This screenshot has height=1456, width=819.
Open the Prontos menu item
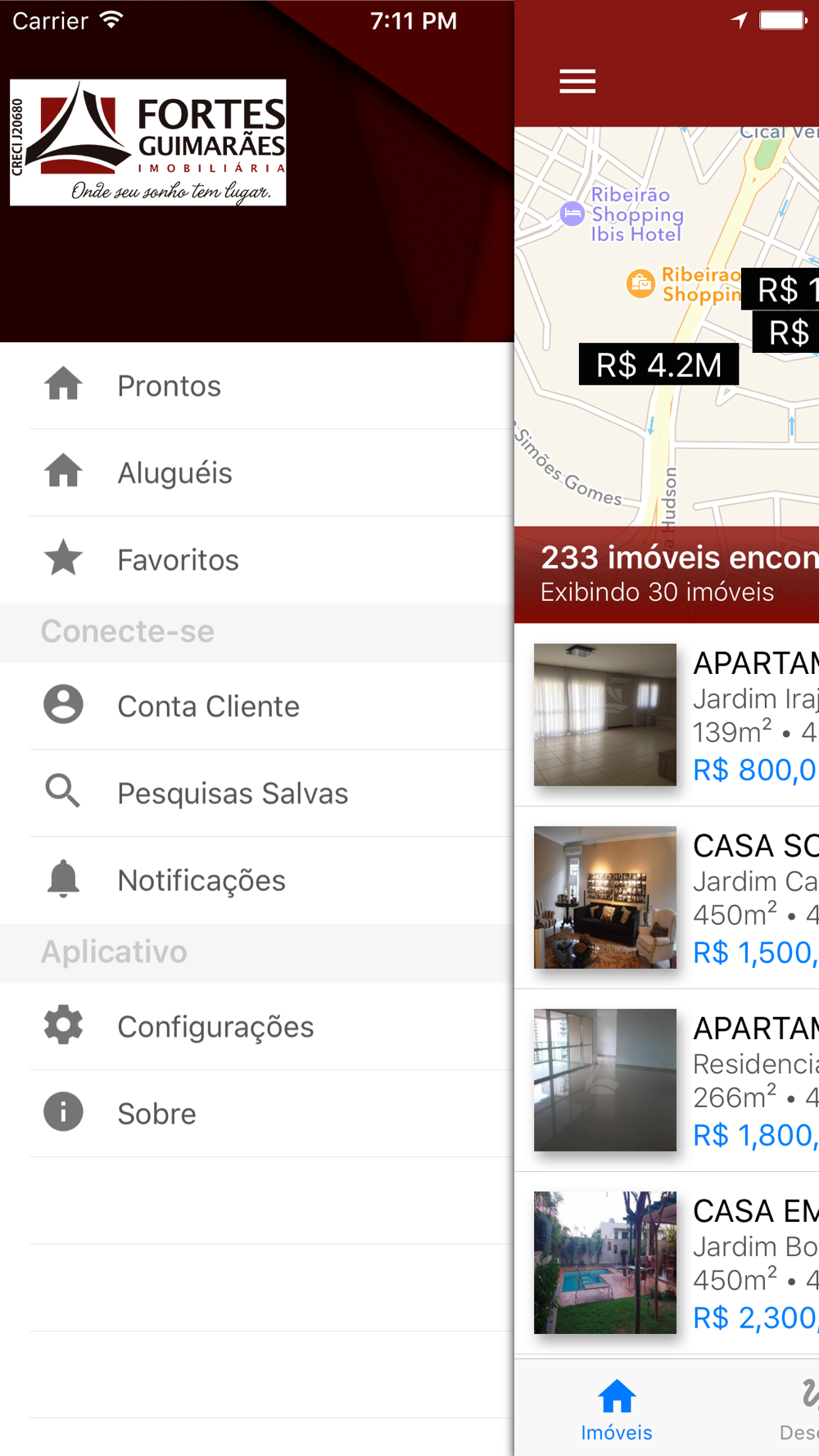[257, 386]
